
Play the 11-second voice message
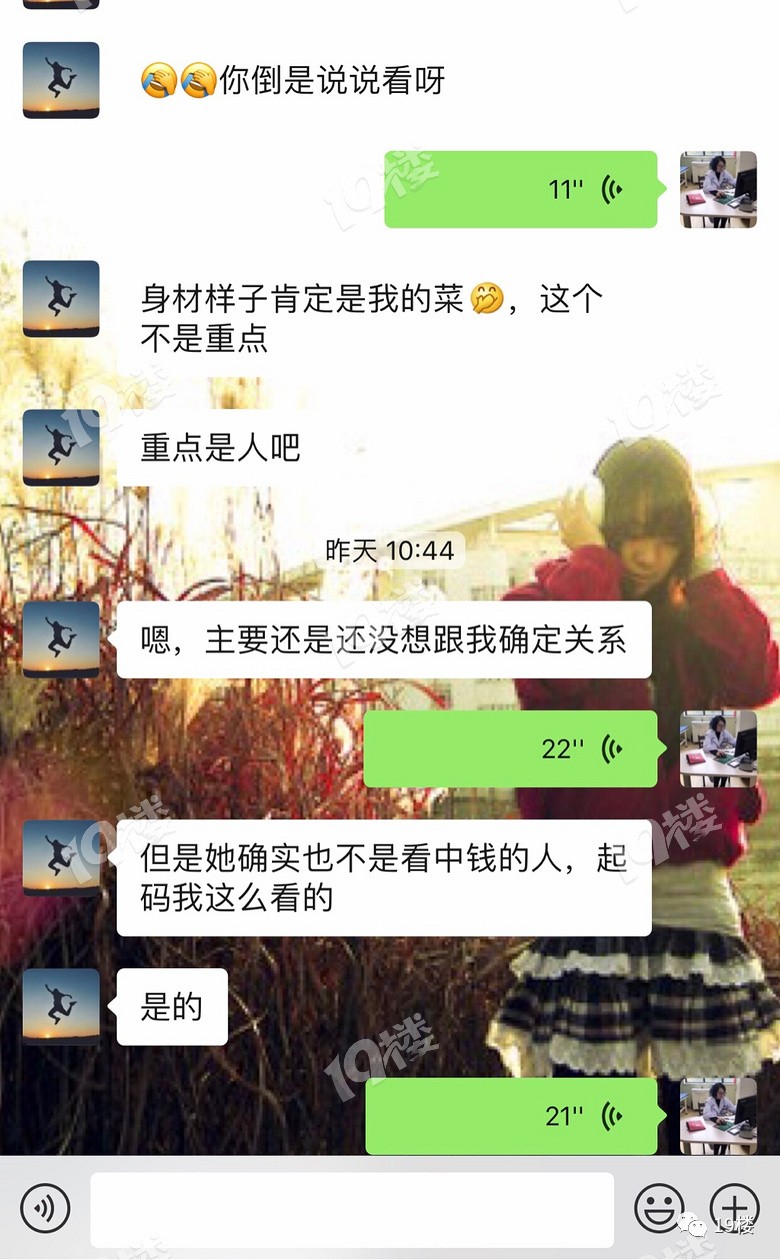click(520, 189)
